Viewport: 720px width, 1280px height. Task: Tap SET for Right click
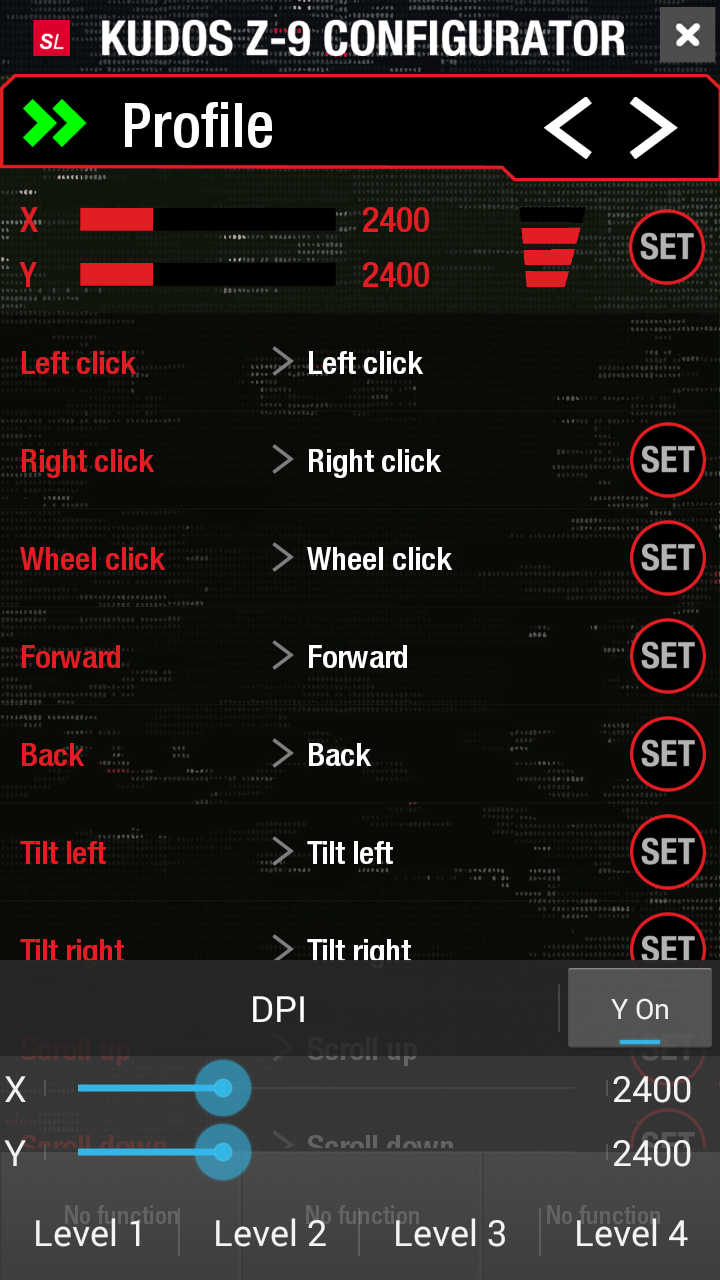point(667,460)
